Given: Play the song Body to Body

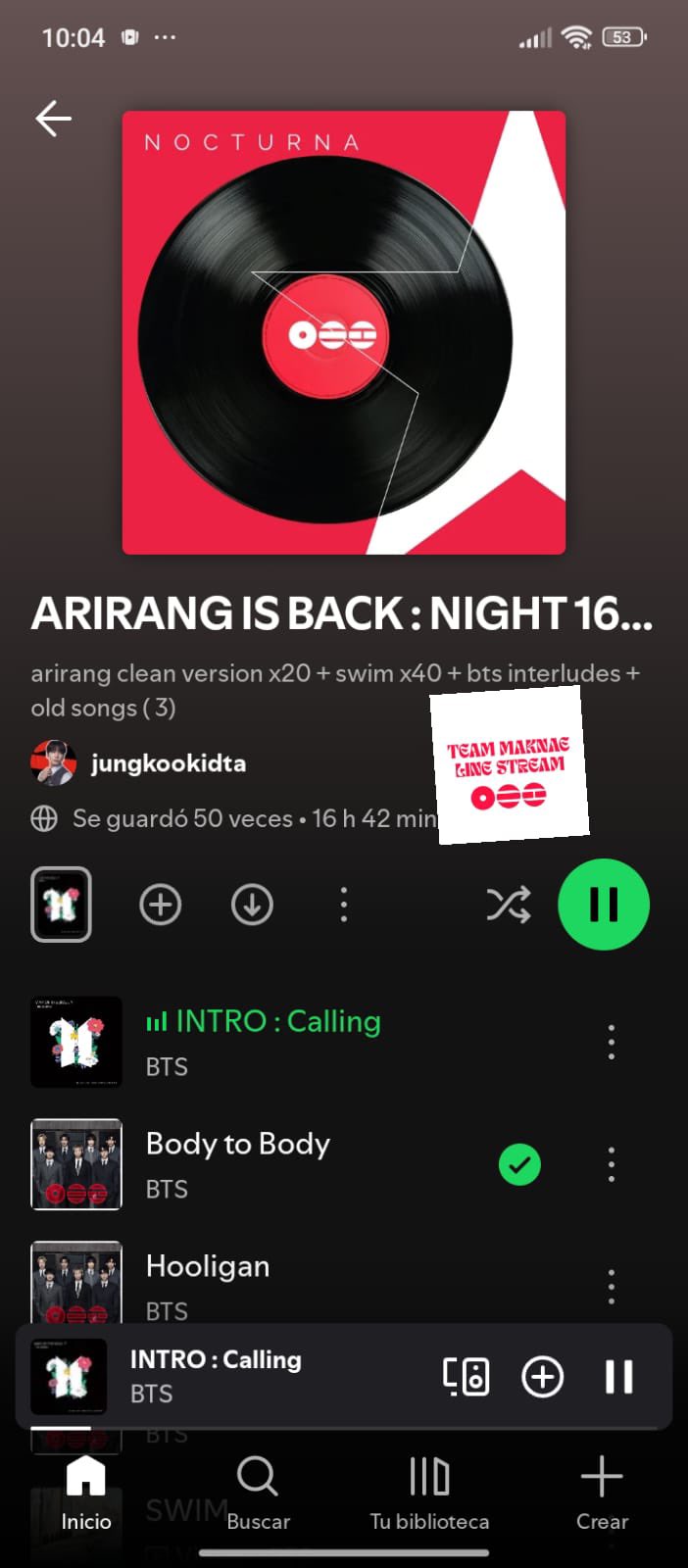Looking at the screenshot, I should point(238,1163).
